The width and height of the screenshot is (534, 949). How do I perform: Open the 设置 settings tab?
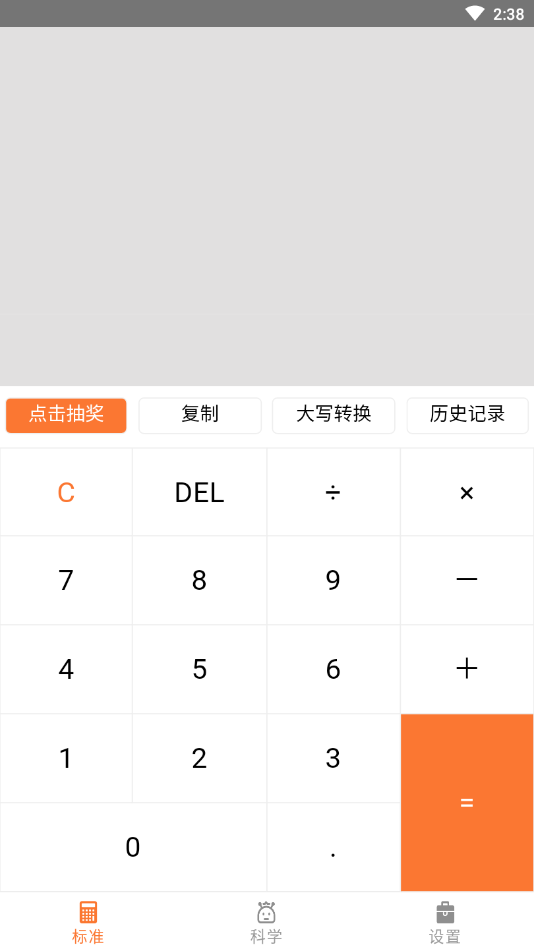[445, 922]
